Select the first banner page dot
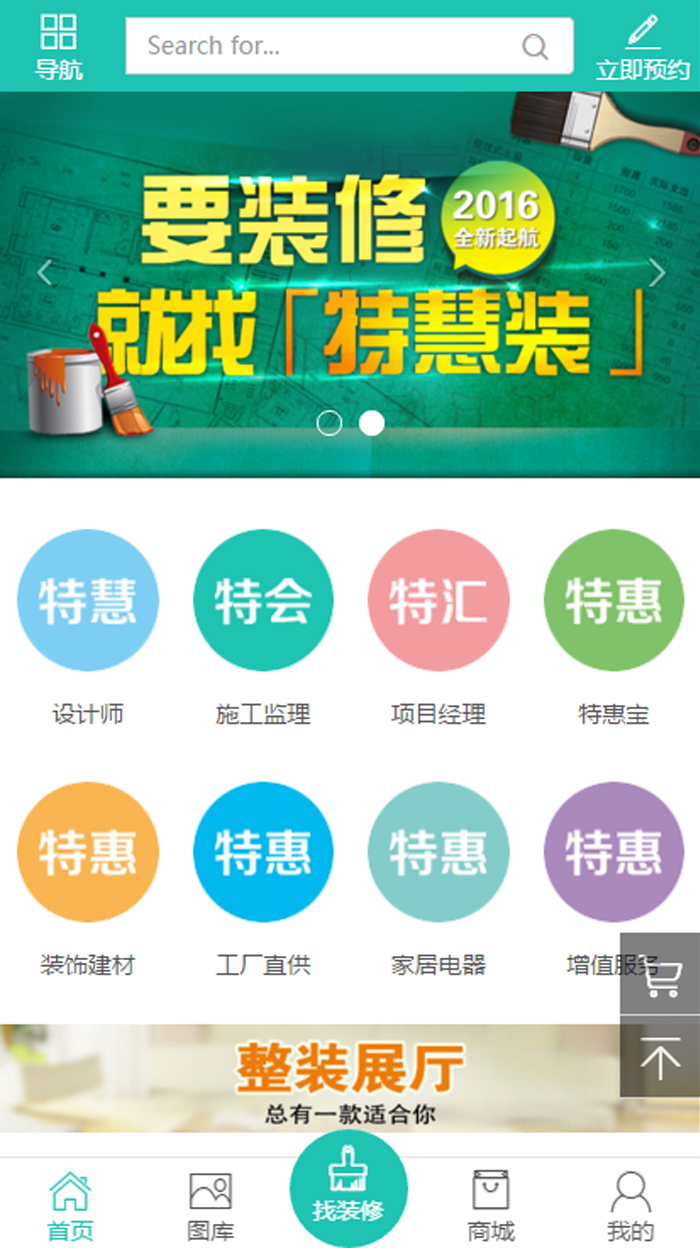 pyautogui.click(x=329, y=423)
